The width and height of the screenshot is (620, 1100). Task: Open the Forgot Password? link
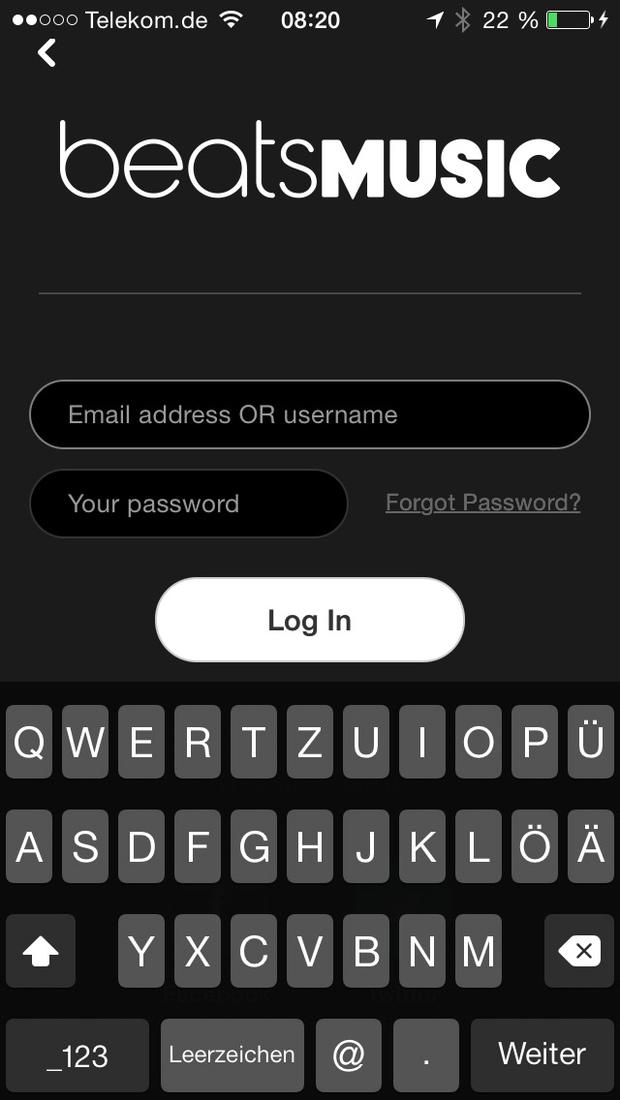pos(483,503)
